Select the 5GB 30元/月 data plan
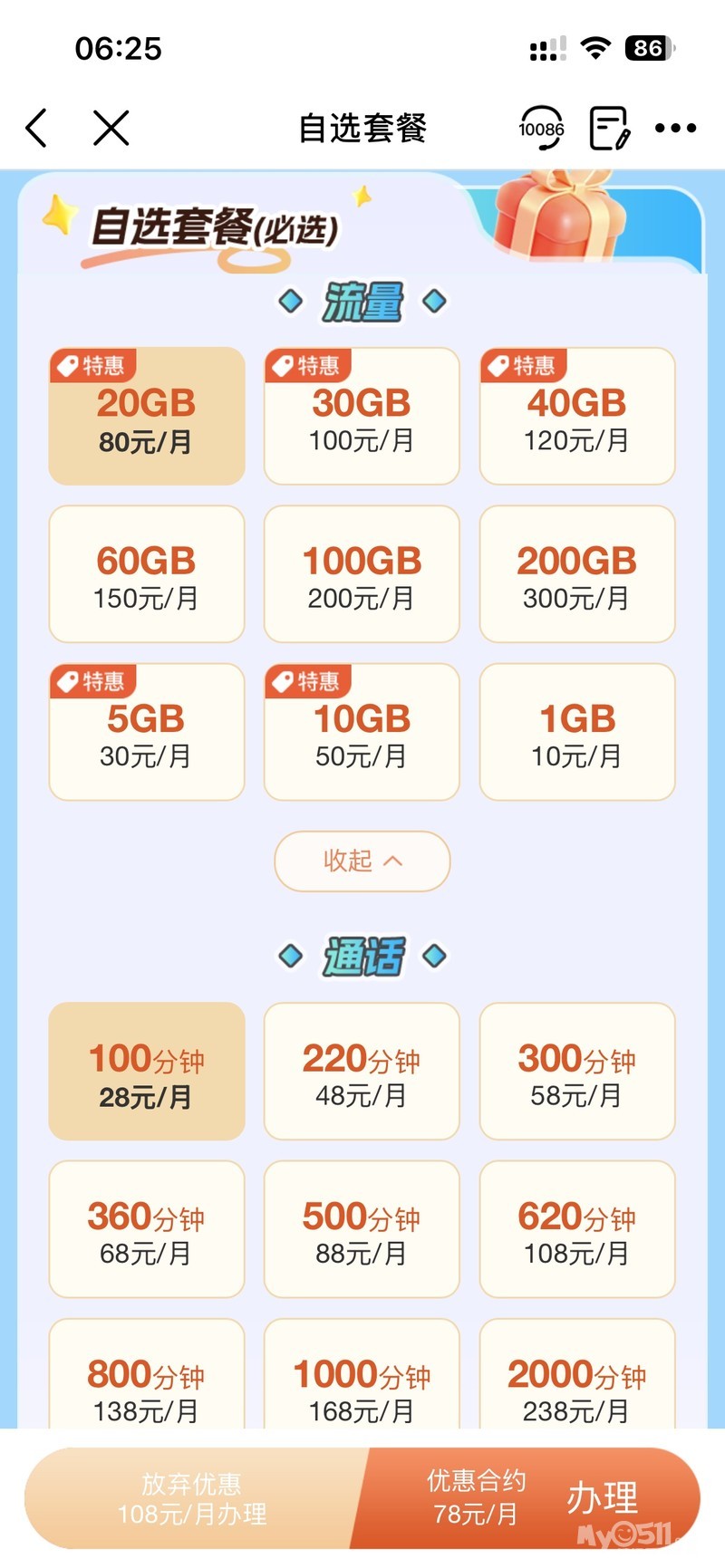This screenshot has width=725, height=1568. click(x=147, y=732)
